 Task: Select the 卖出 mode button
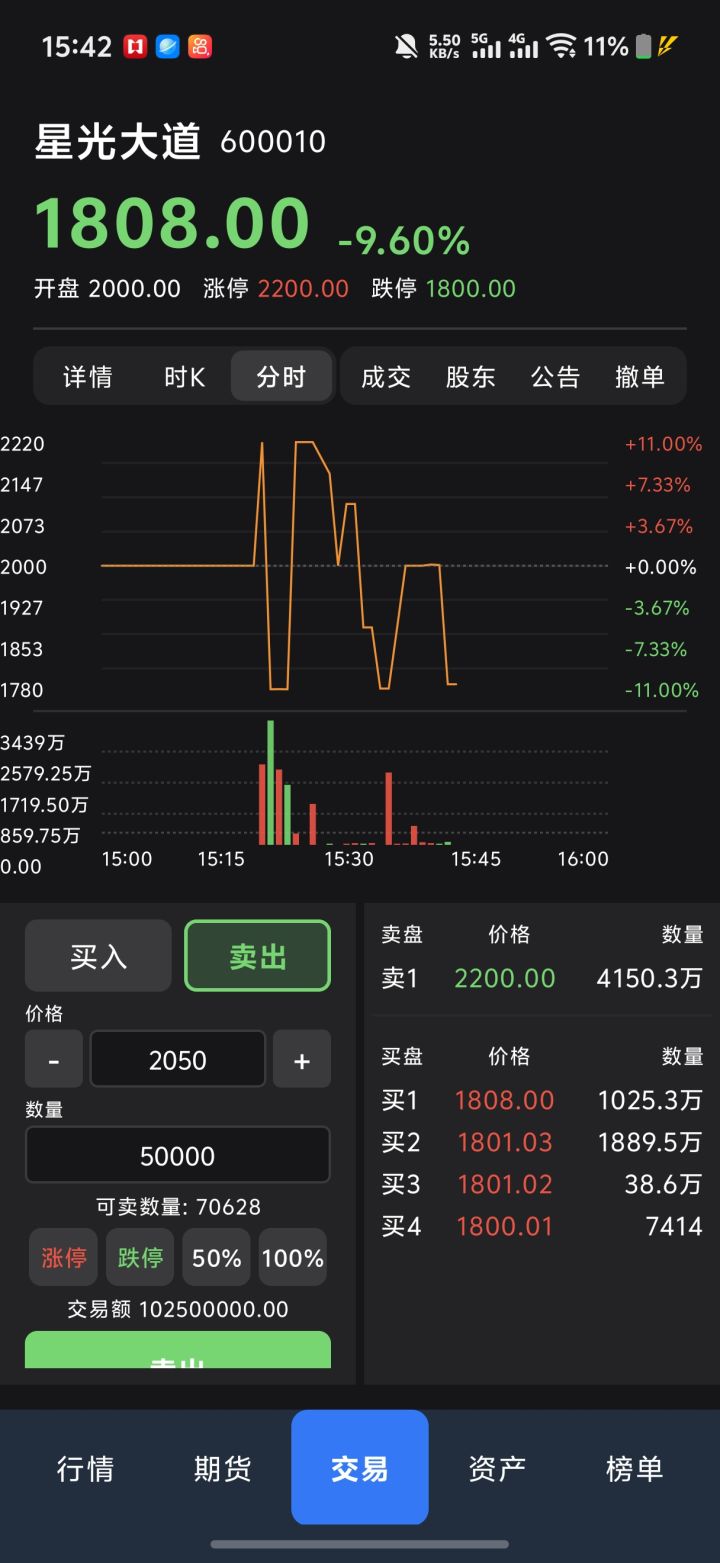258,956
